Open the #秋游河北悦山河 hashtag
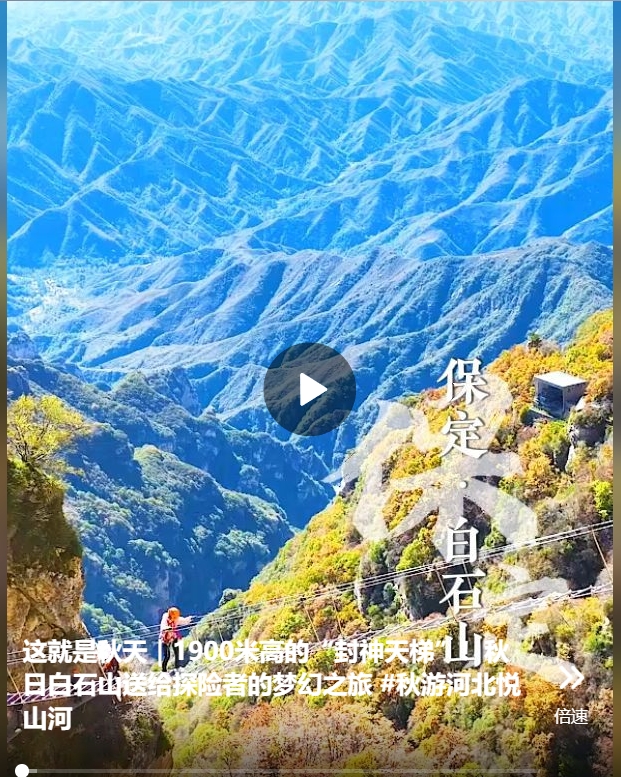621x777 pixels. pos(450,687)
